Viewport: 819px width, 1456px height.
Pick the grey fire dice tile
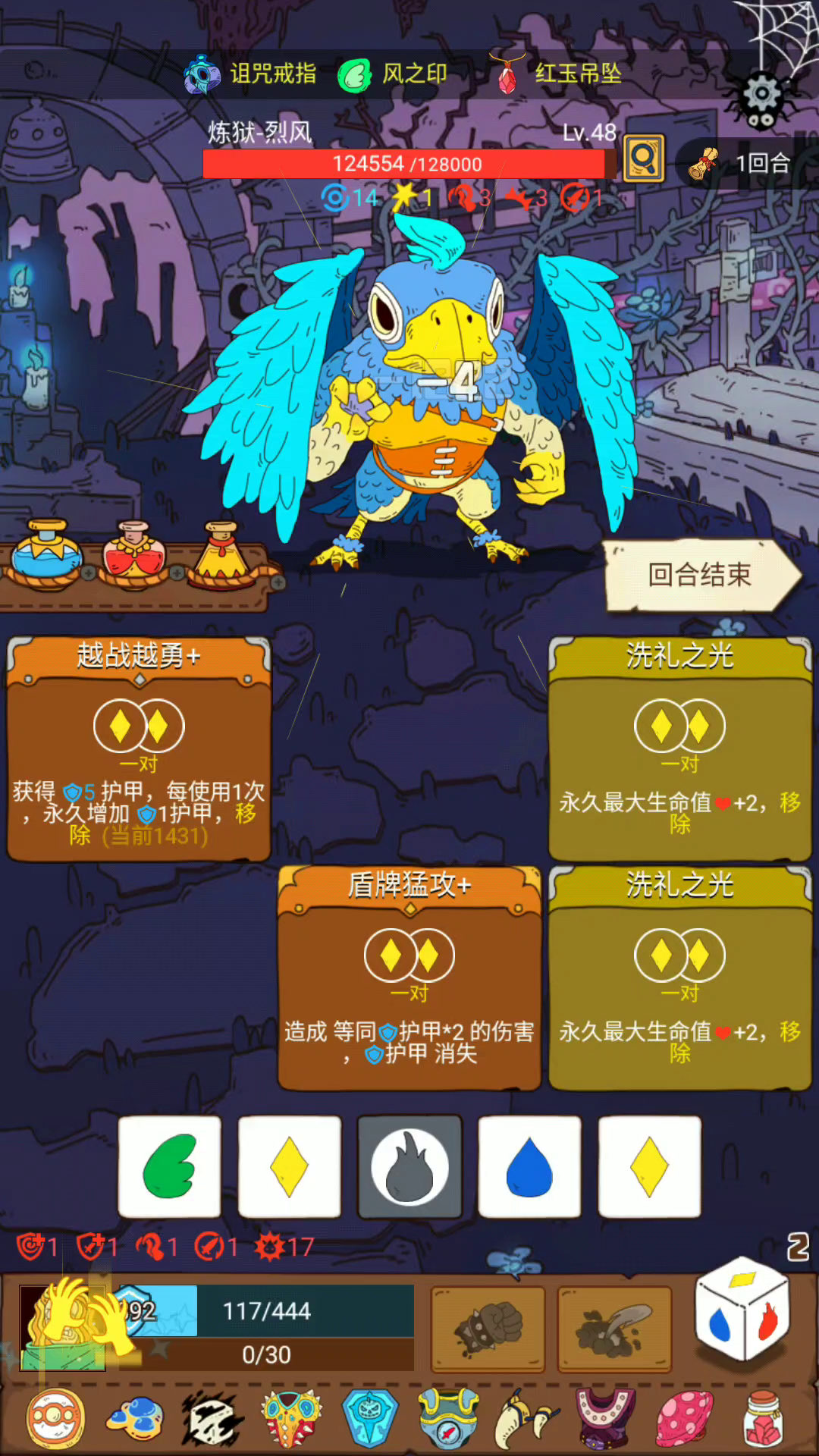tap(409, 1166)
